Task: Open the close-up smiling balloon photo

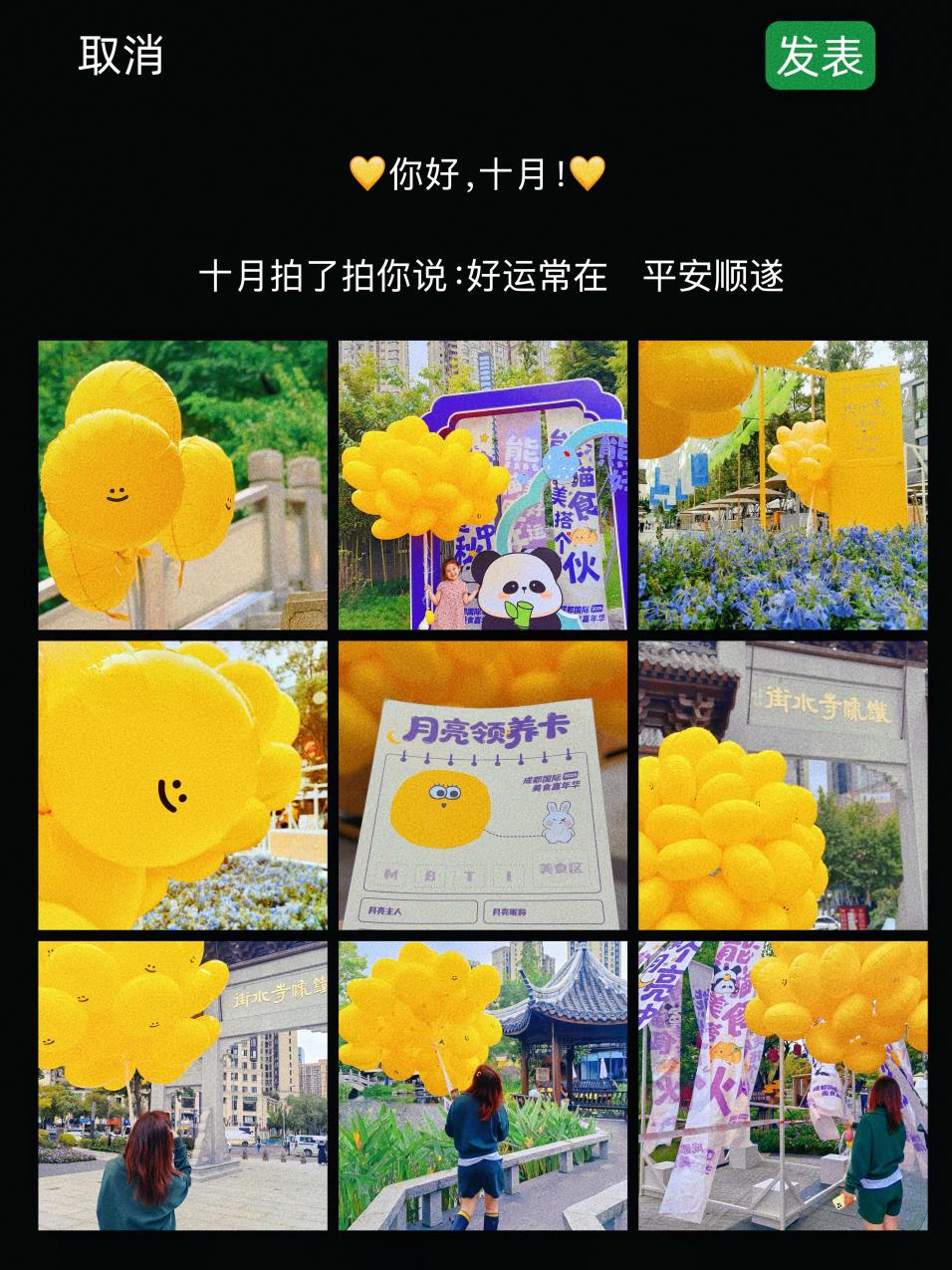Action: [x=179, y=784]
